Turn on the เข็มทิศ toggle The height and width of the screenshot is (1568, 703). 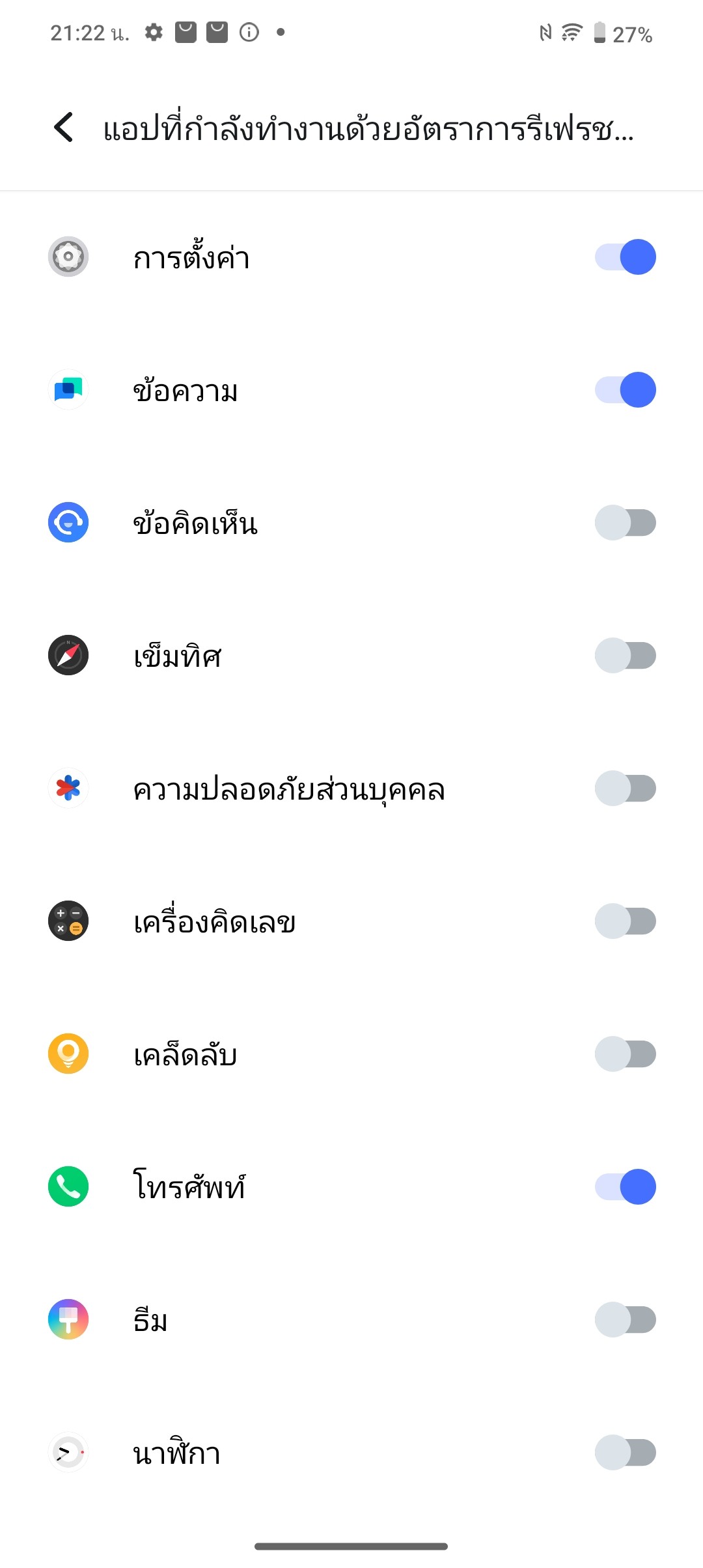click(625, 656)
